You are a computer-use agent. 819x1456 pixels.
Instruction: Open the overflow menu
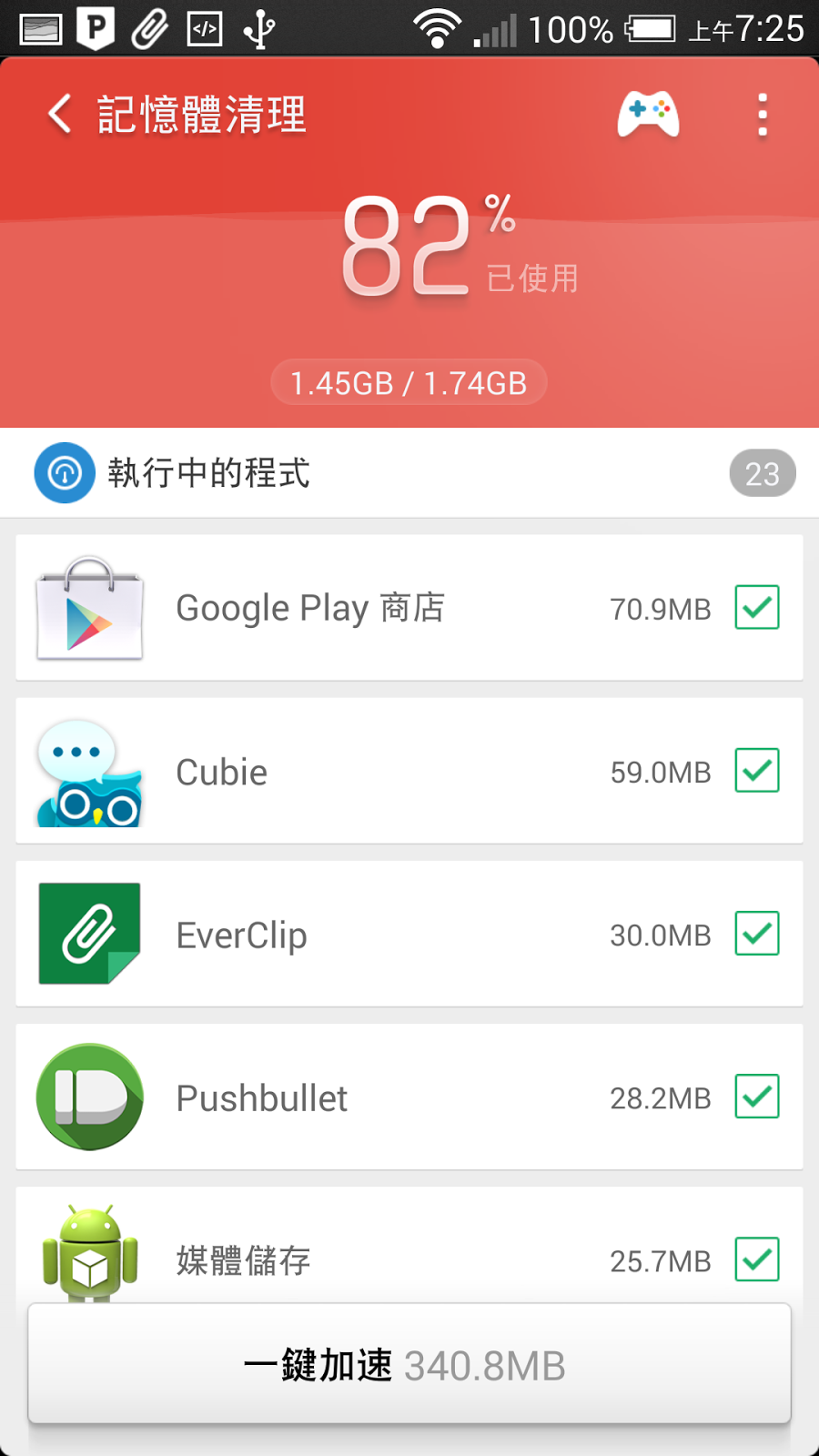click(x=763, y=115)
